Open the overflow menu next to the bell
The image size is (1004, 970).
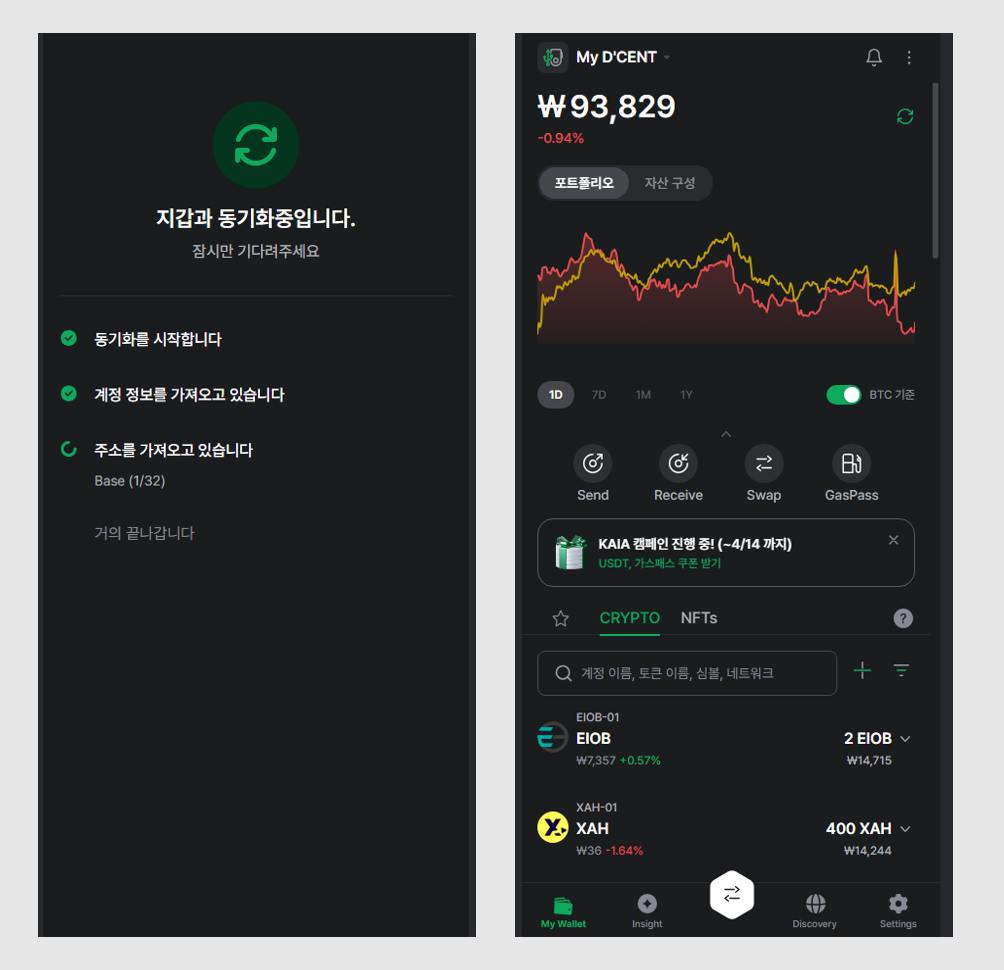tap(909, 58)
